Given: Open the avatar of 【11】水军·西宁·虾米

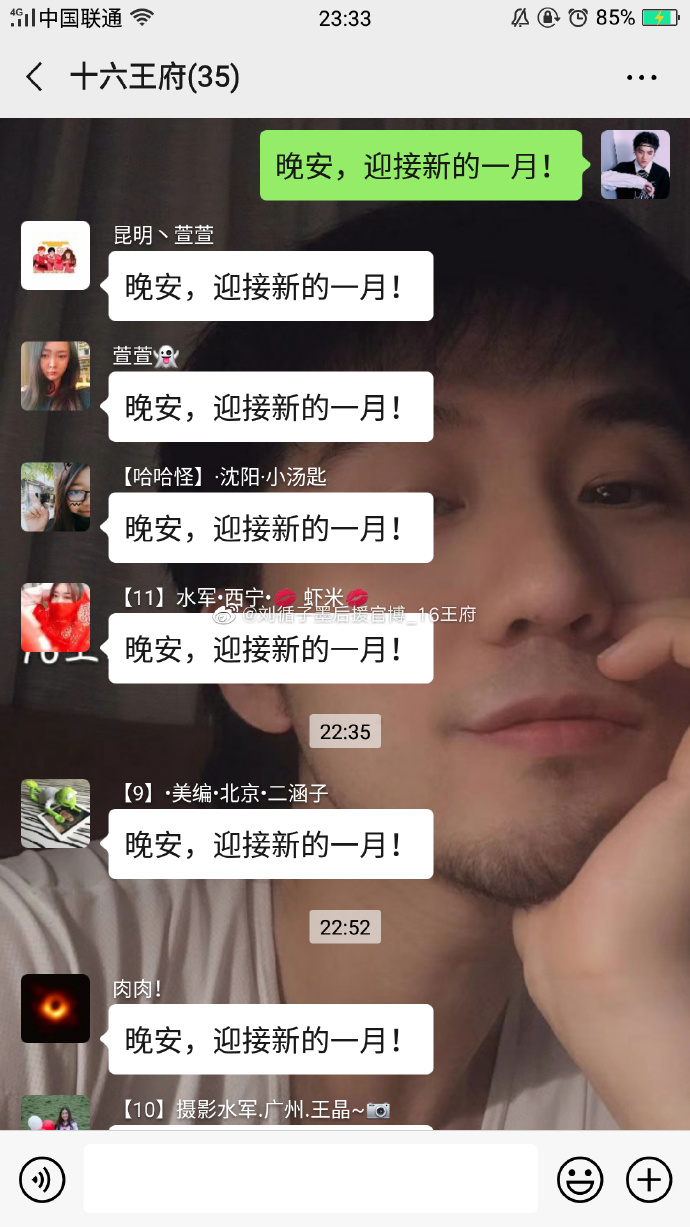Looking at the screenshot, I should tap(56, 618).
